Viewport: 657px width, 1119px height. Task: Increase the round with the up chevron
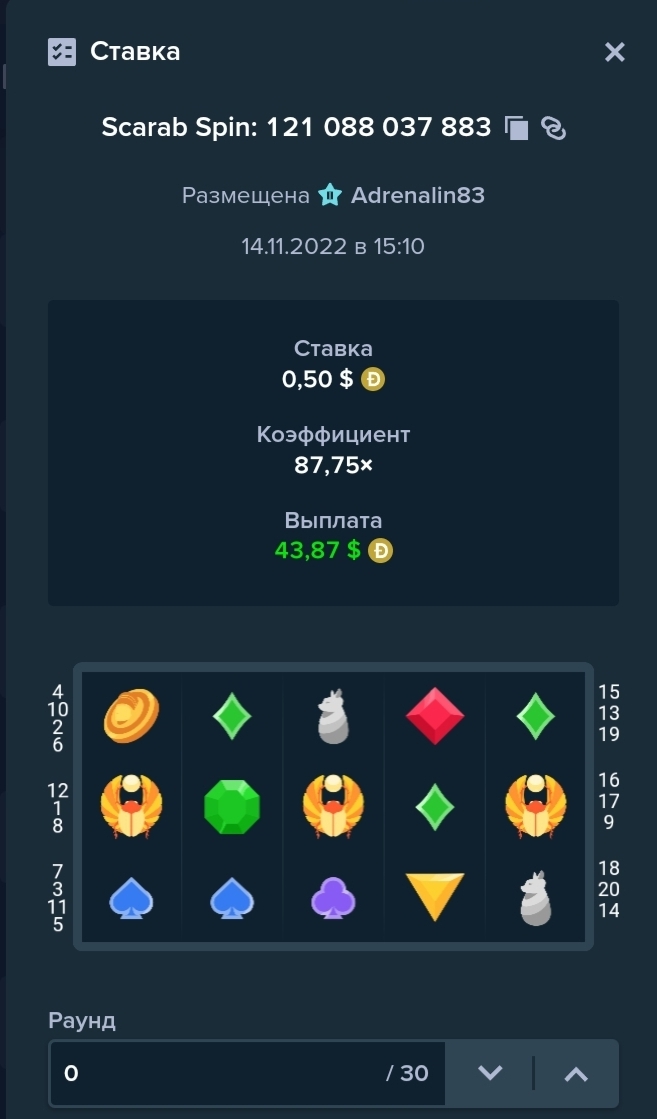point(576,1073)
